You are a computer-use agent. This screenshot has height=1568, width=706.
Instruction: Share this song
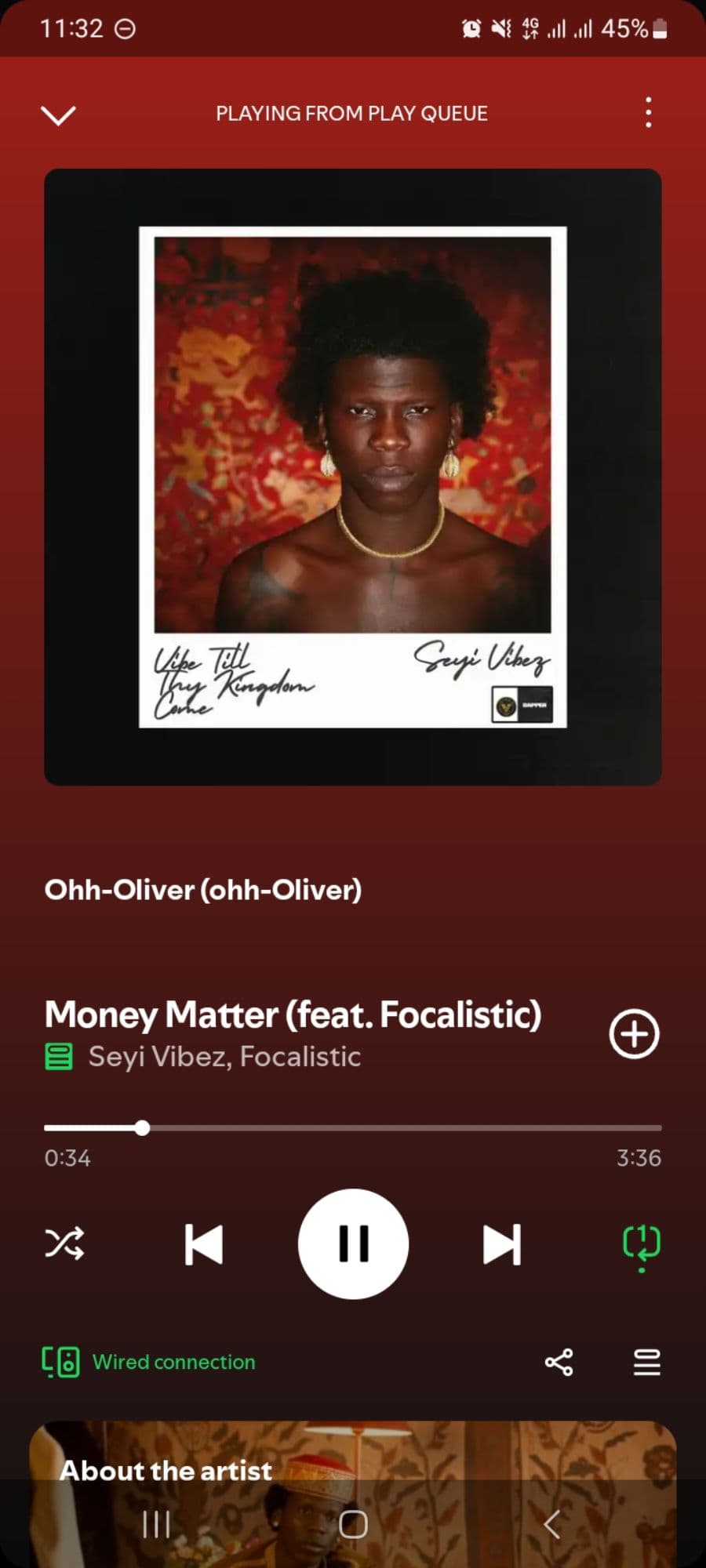[x=559, y=1363]
